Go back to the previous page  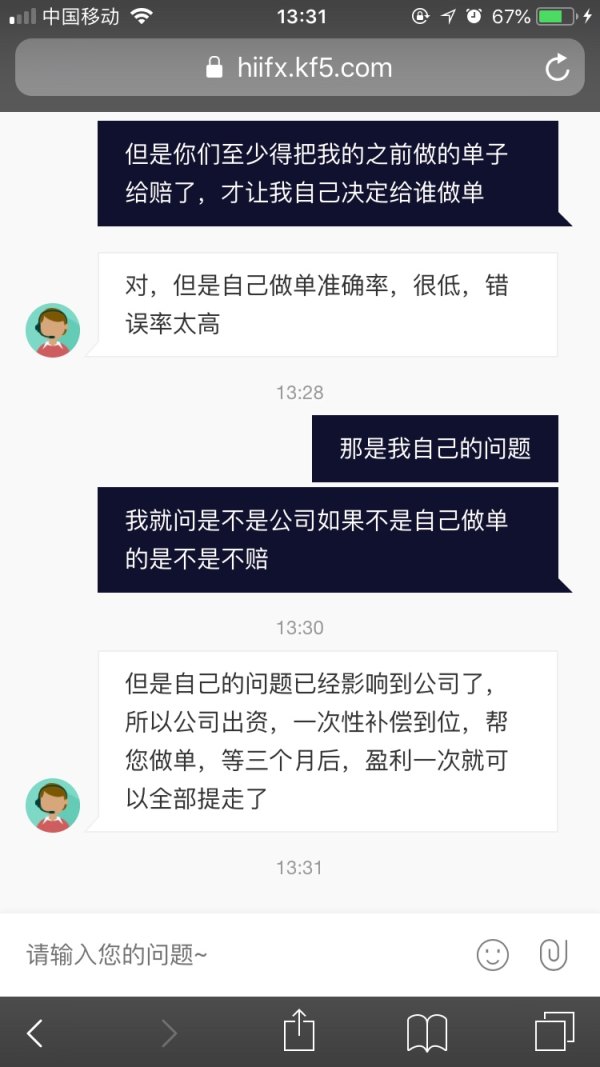click(35, 1032)
